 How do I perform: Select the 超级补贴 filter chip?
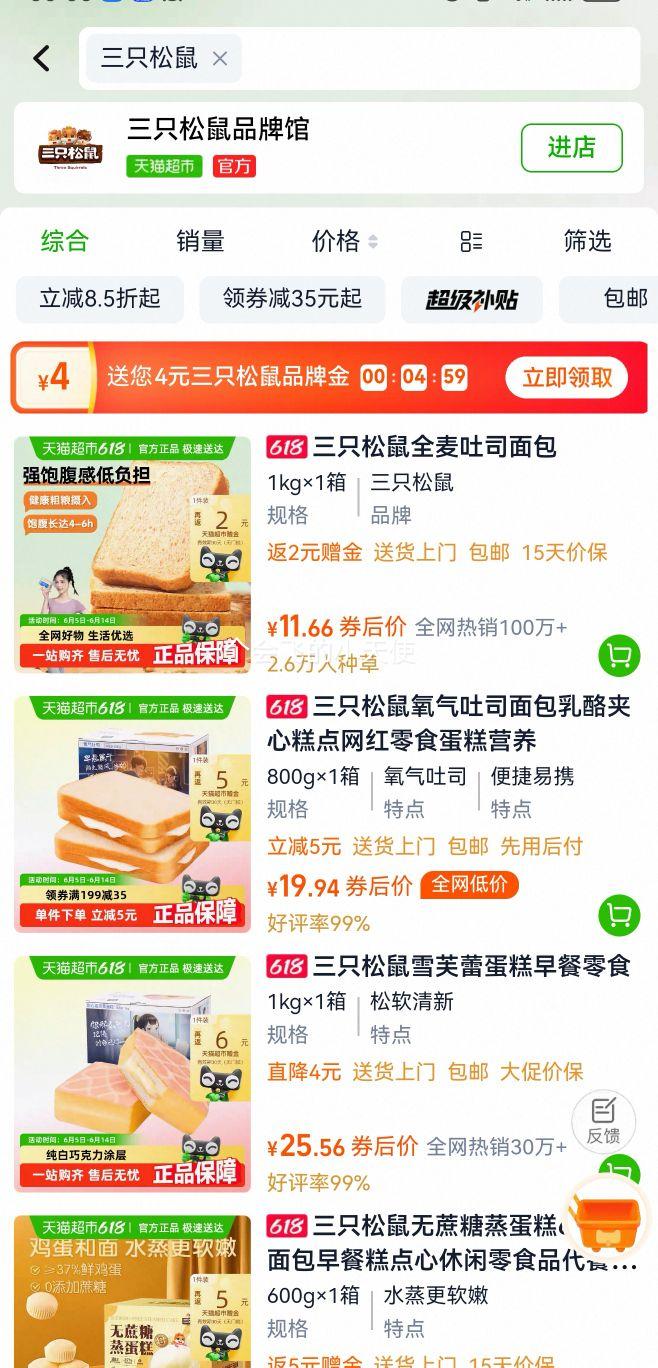coord(471,298)
